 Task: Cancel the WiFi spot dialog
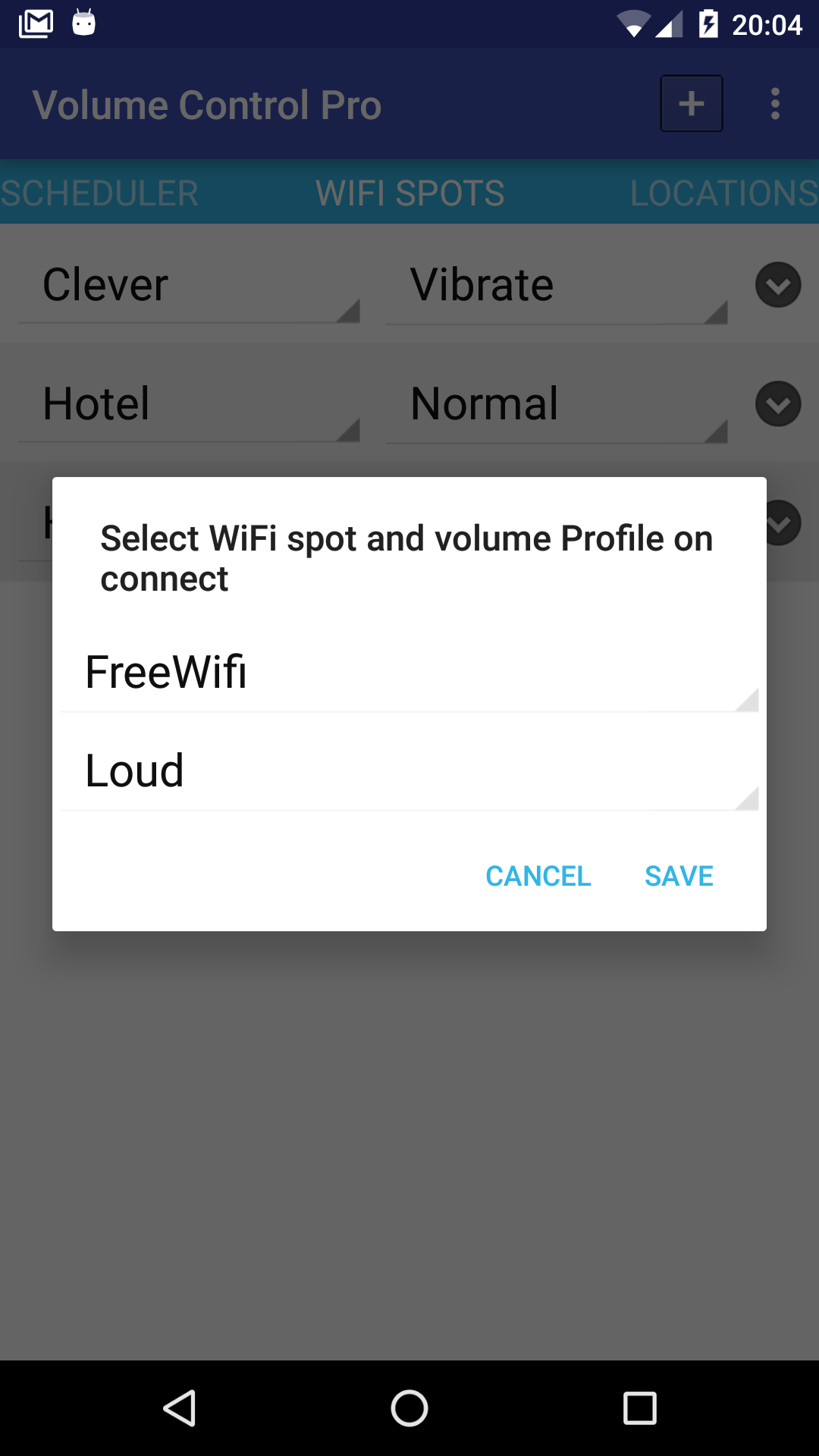coord(538,876)
